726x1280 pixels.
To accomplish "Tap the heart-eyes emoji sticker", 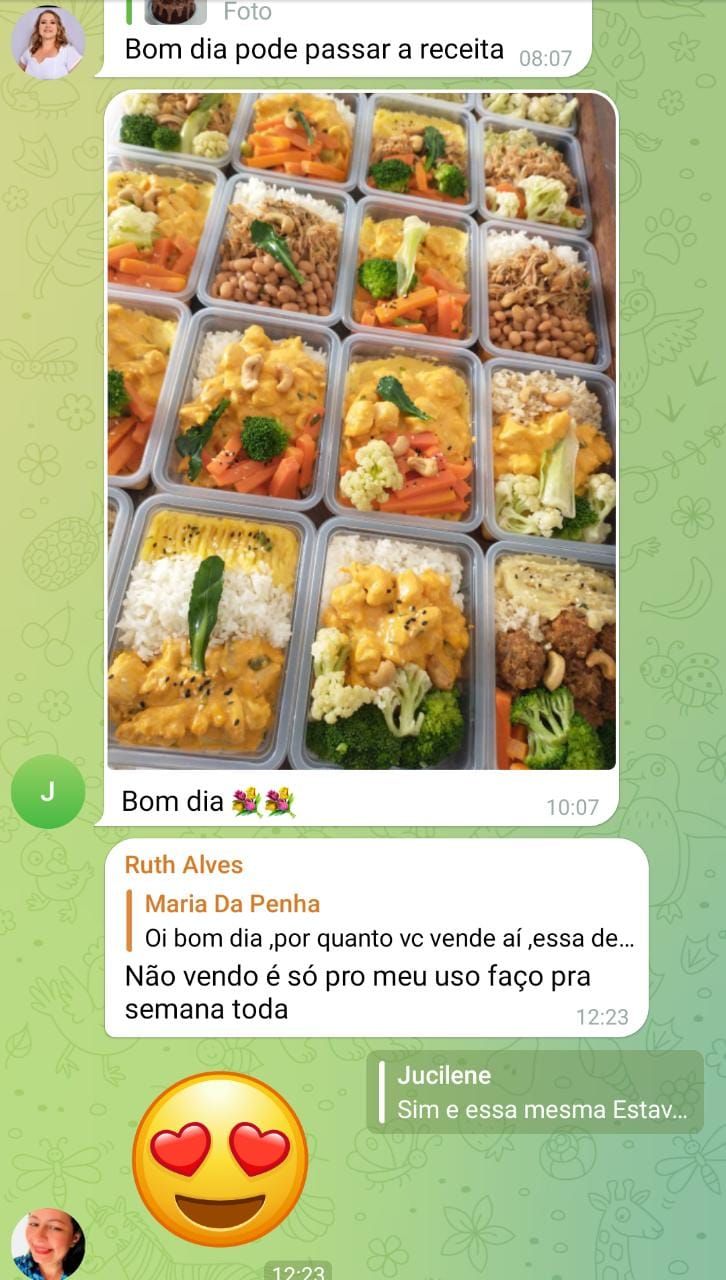I will [x=220, y=1158].
